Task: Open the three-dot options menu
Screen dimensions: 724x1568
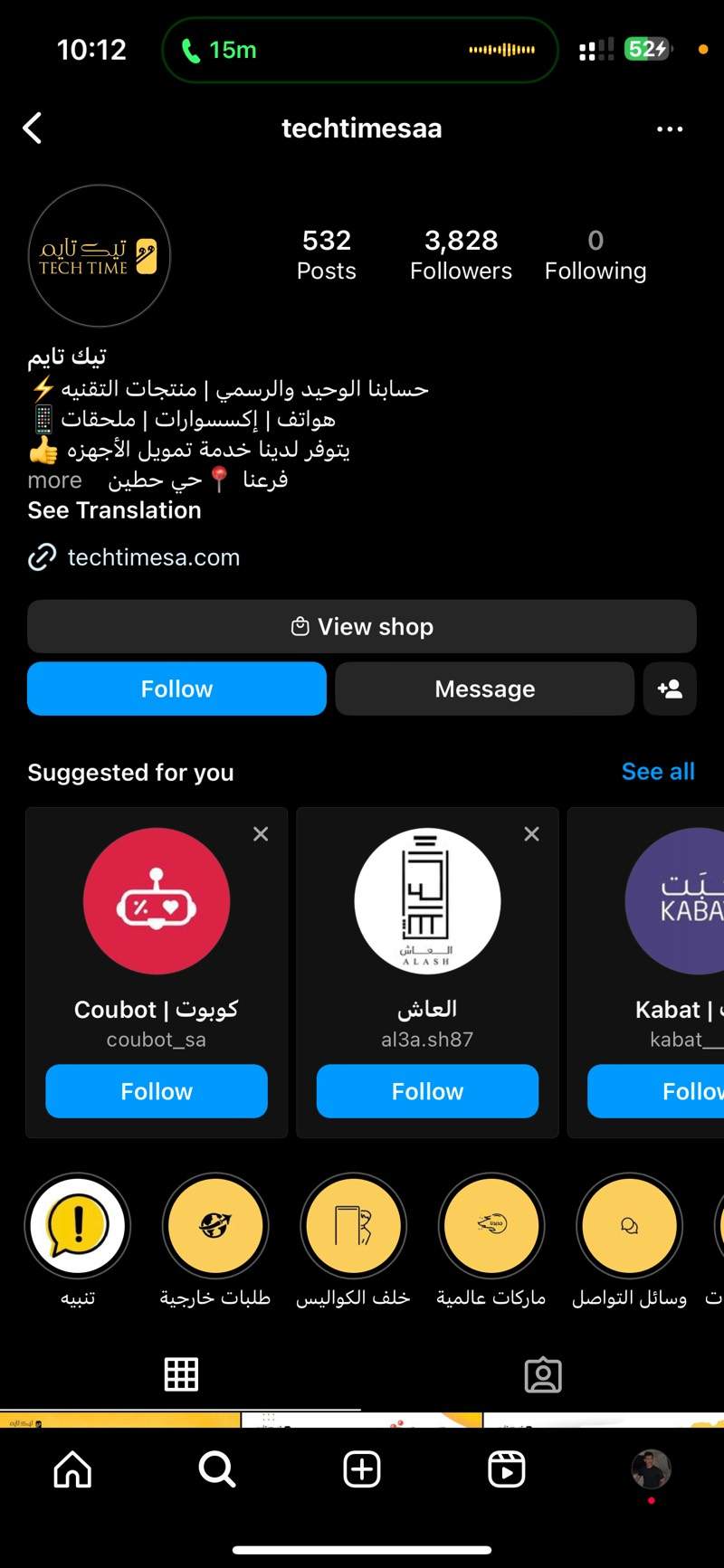Action: pyautogui.click(x=670, y=129)
